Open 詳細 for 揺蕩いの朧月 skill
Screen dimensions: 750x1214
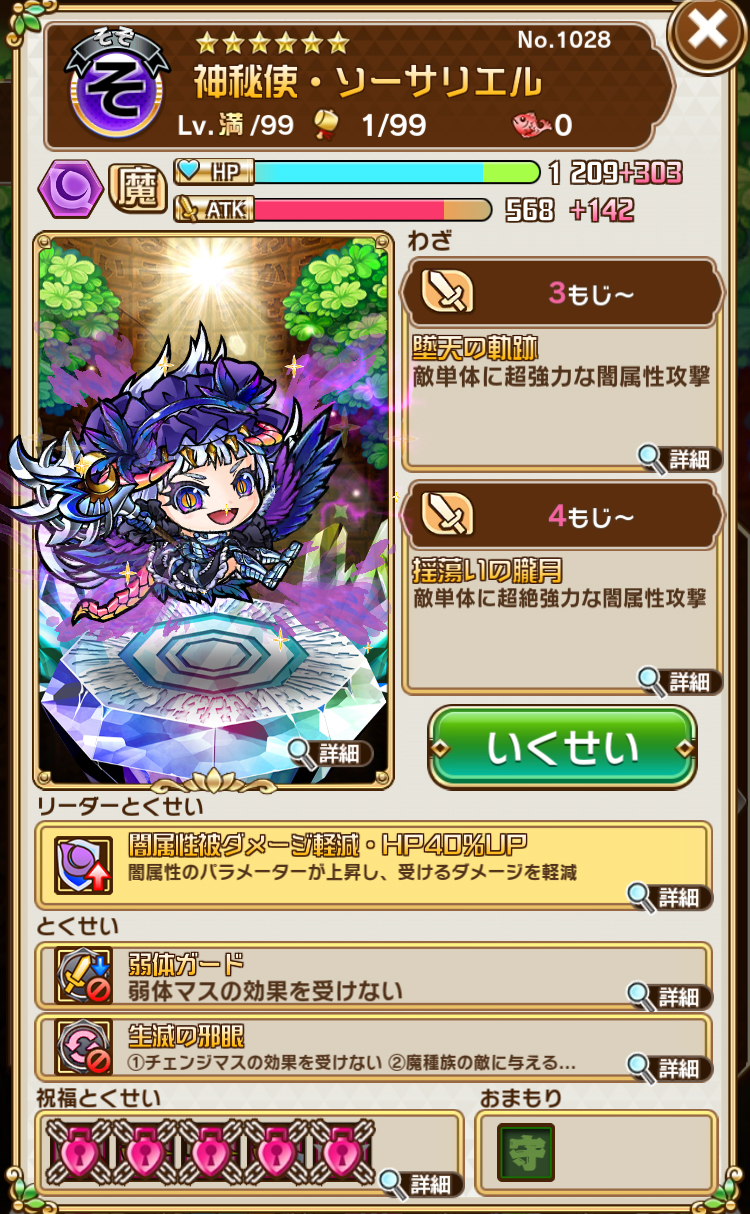coord(679,682)
